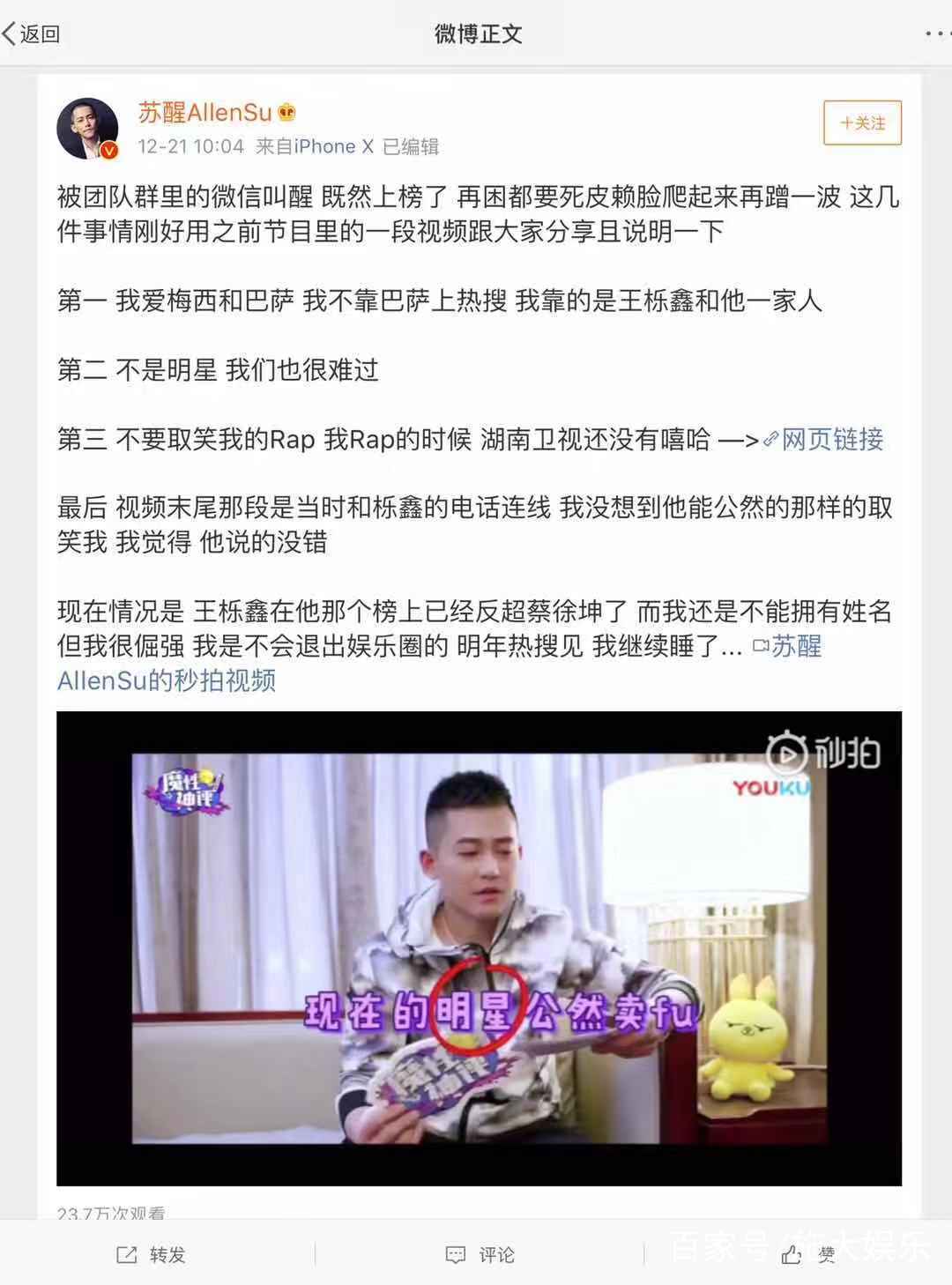Open 苏醒AllenSu's profile avatar
The image size is (952, 1285).
pyautogui.click(x=87, y=128)
